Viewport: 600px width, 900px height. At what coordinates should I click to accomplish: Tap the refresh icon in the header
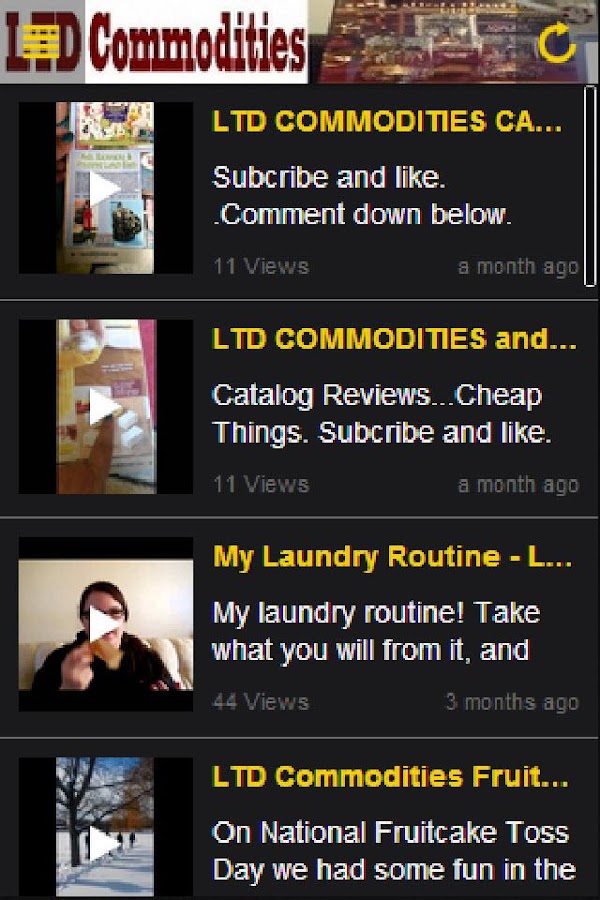[x=556, y=43]
